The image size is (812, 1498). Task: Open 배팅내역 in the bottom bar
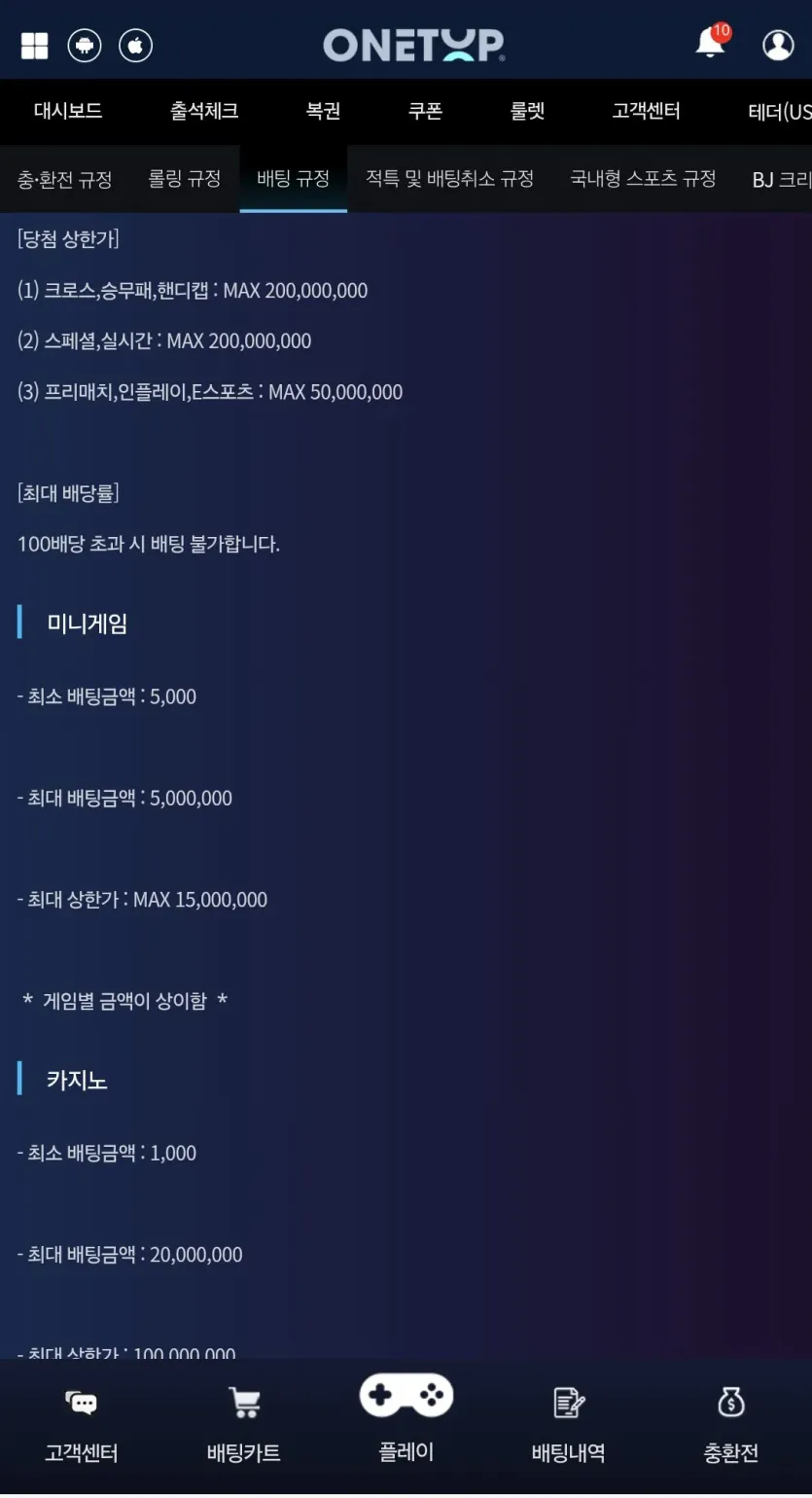568,1426
